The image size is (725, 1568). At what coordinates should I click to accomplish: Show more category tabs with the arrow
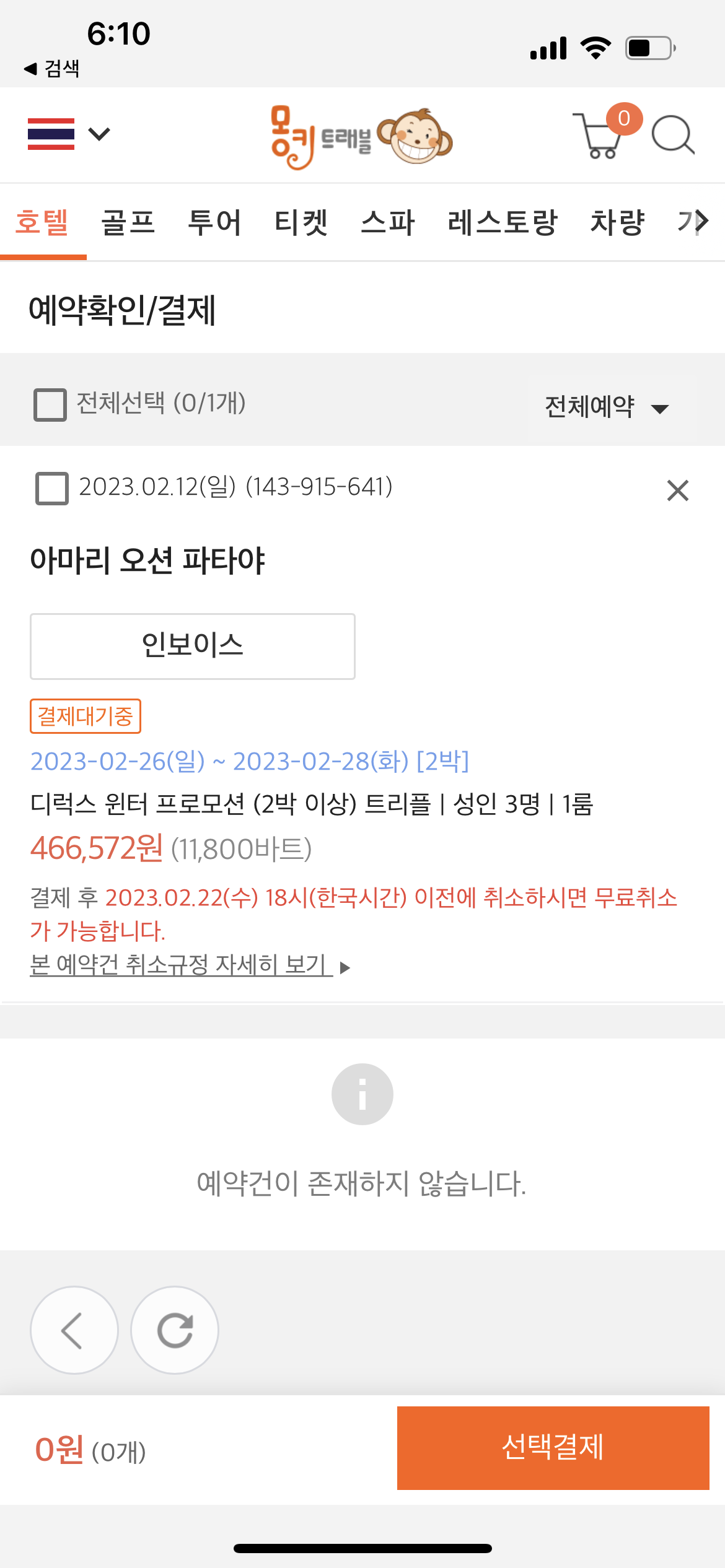click(x=701, y=221)
